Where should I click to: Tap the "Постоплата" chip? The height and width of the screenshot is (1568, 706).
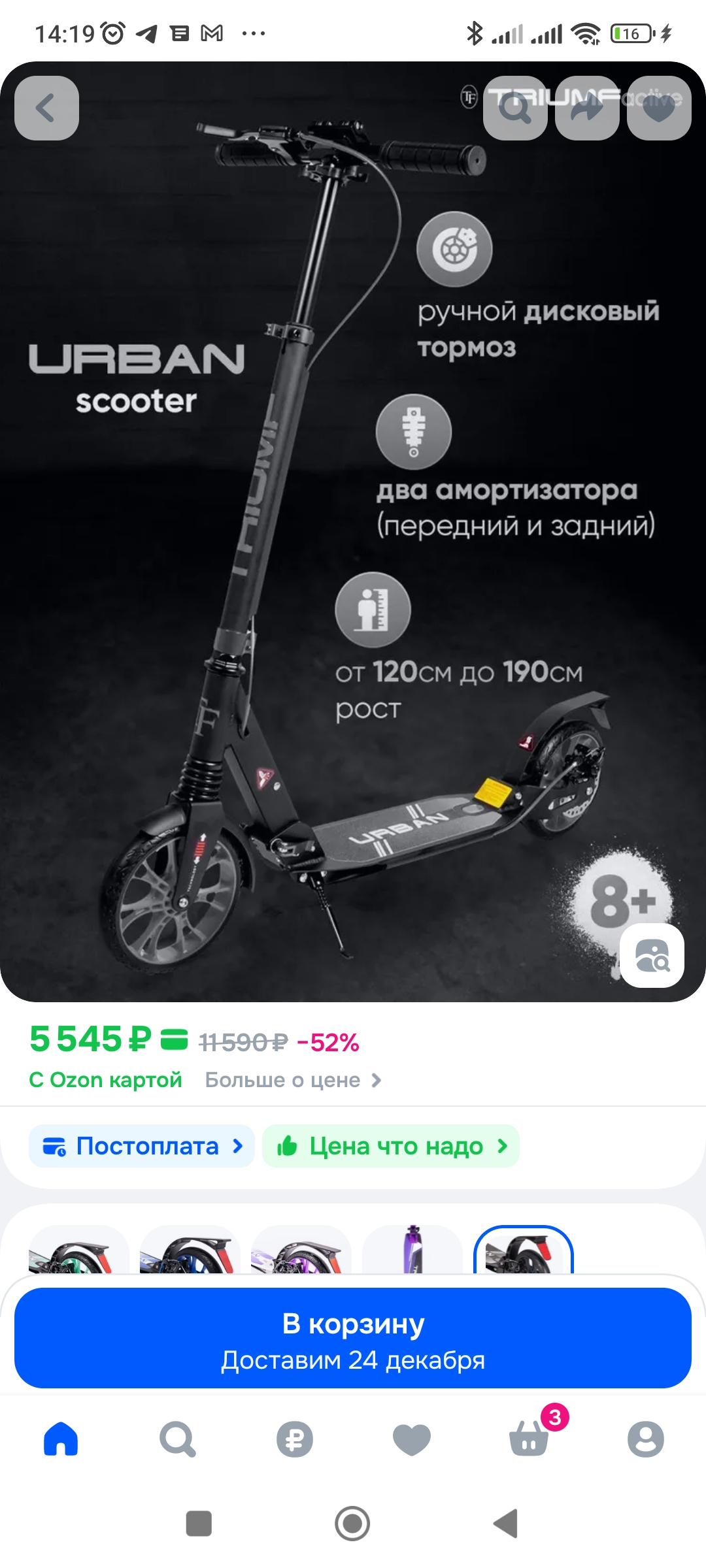point(142,1146)
